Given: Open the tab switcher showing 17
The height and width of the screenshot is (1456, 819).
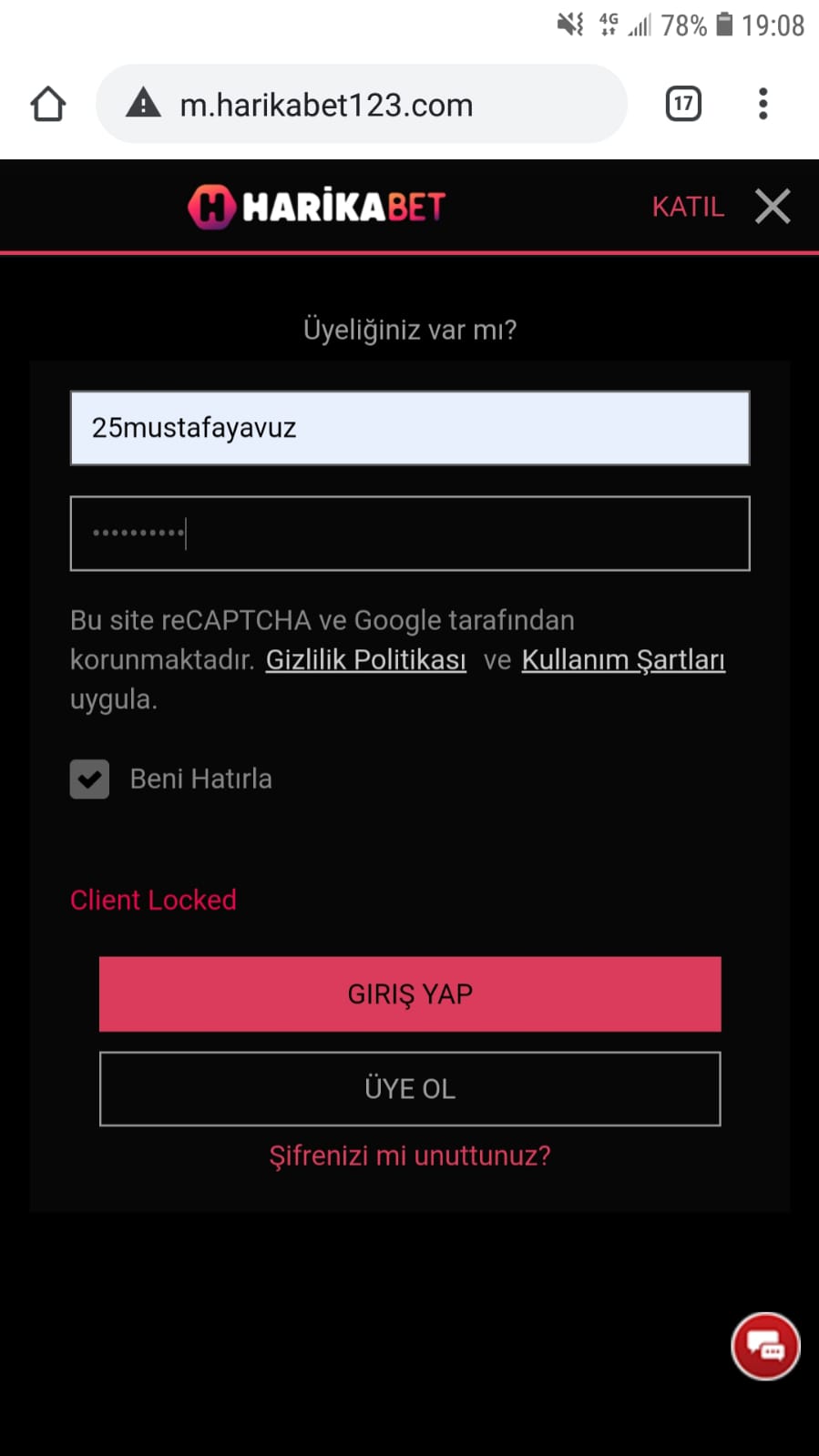Looking at the screenshot, I should click(x=683, y=104).
